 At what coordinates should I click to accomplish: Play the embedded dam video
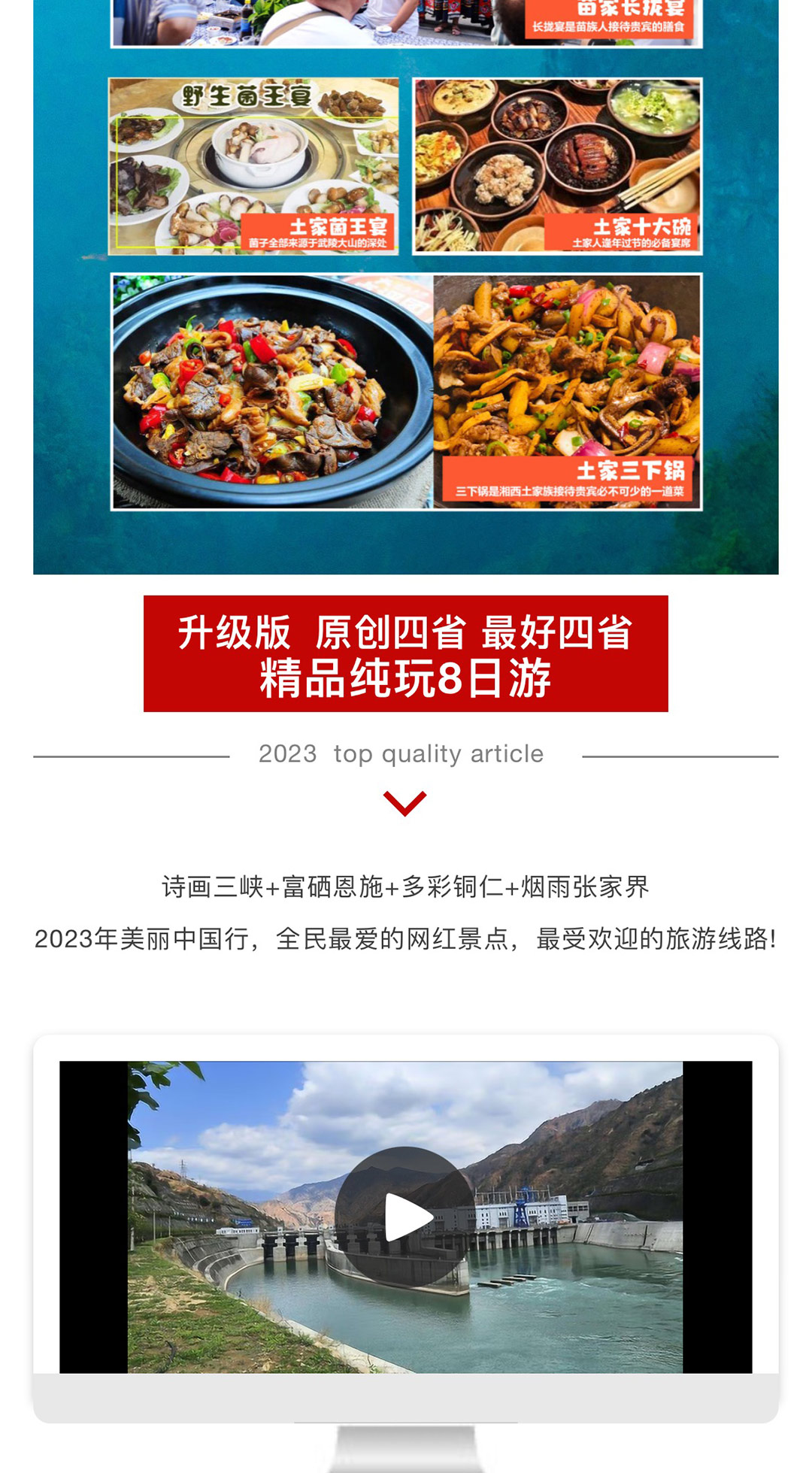[x=405, y=1216]
